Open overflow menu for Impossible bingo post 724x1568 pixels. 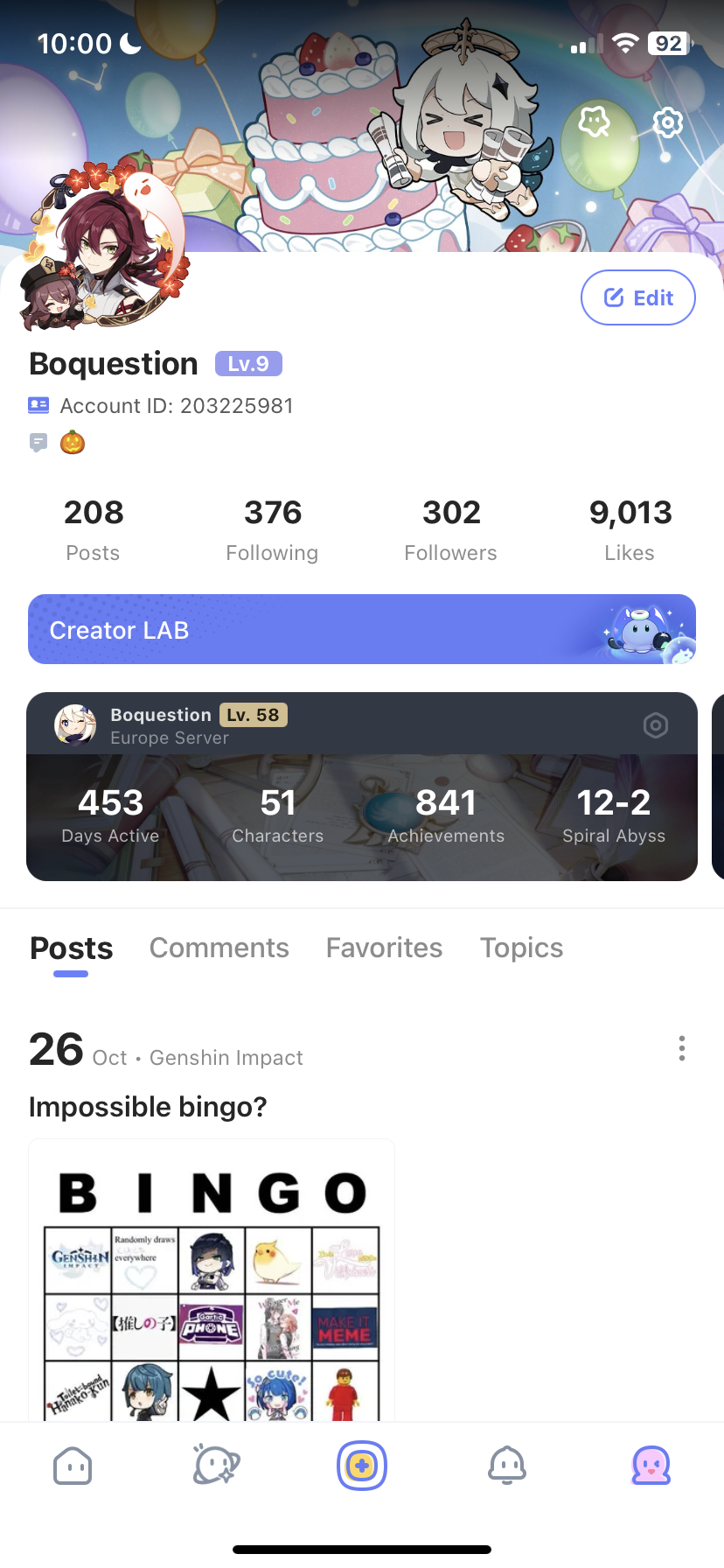point(681,1048)
